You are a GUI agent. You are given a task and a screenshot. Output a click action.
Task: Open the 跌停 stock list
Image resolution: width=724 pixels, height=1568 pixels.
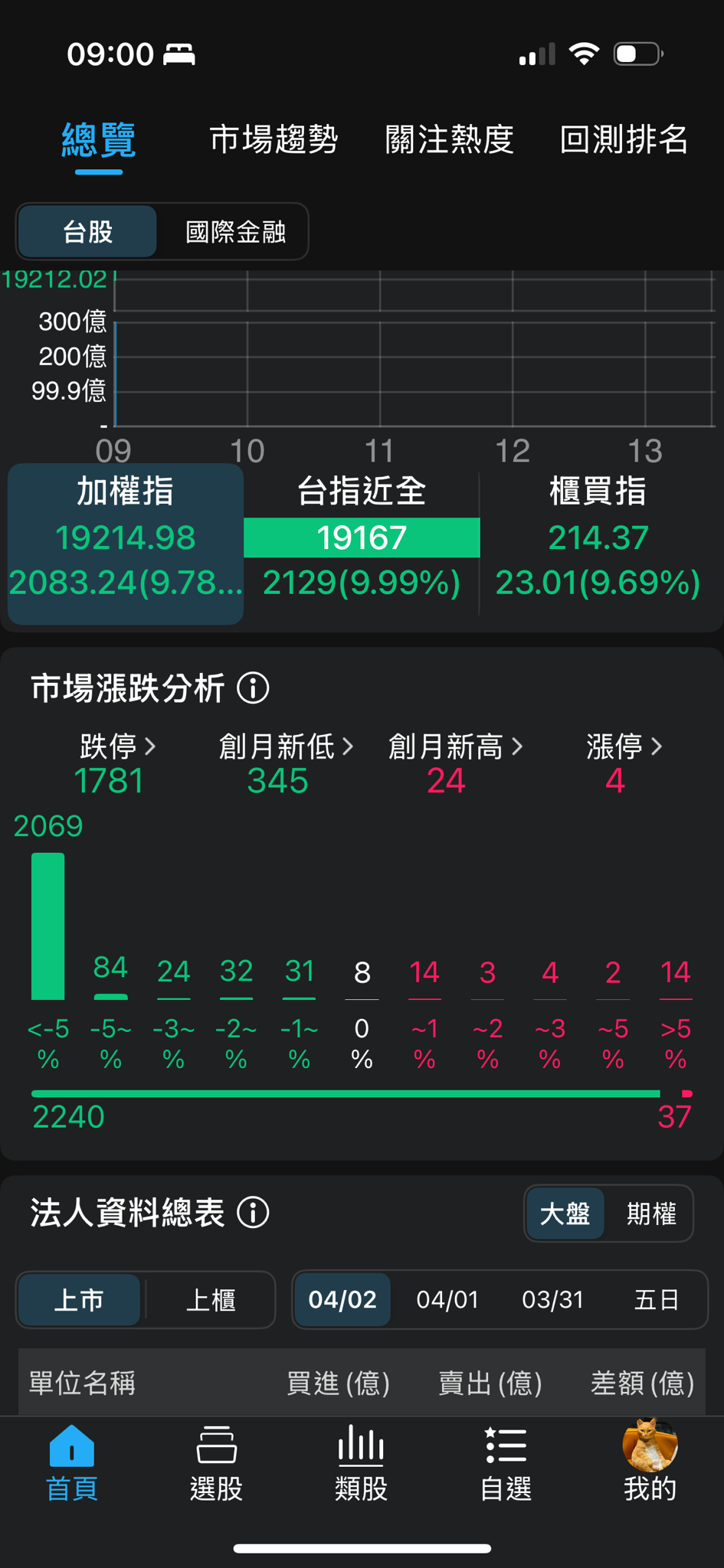[x=116, y=746]
